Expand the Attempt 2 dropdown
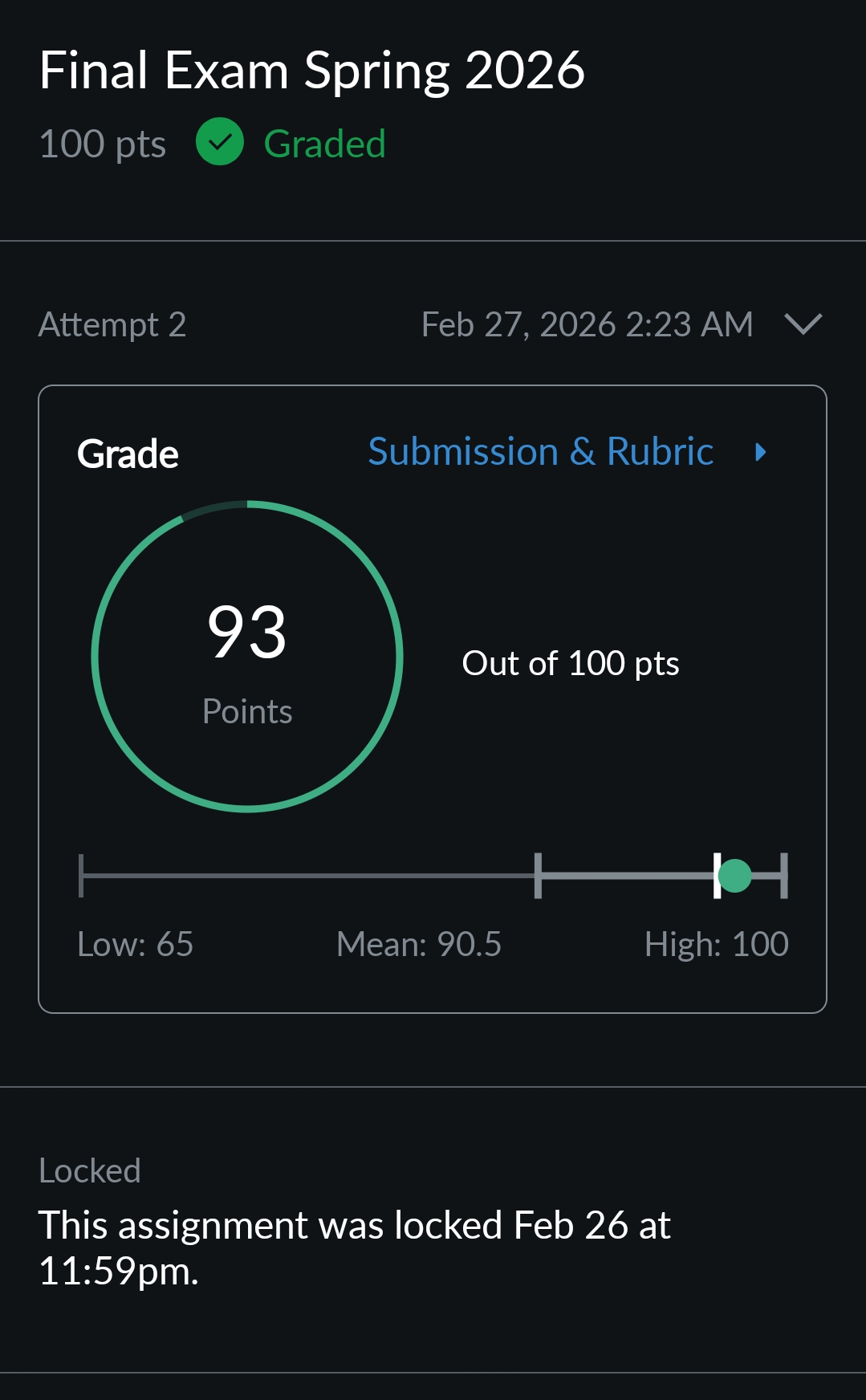Screen dimensions: 866x1400 [803, 324]
